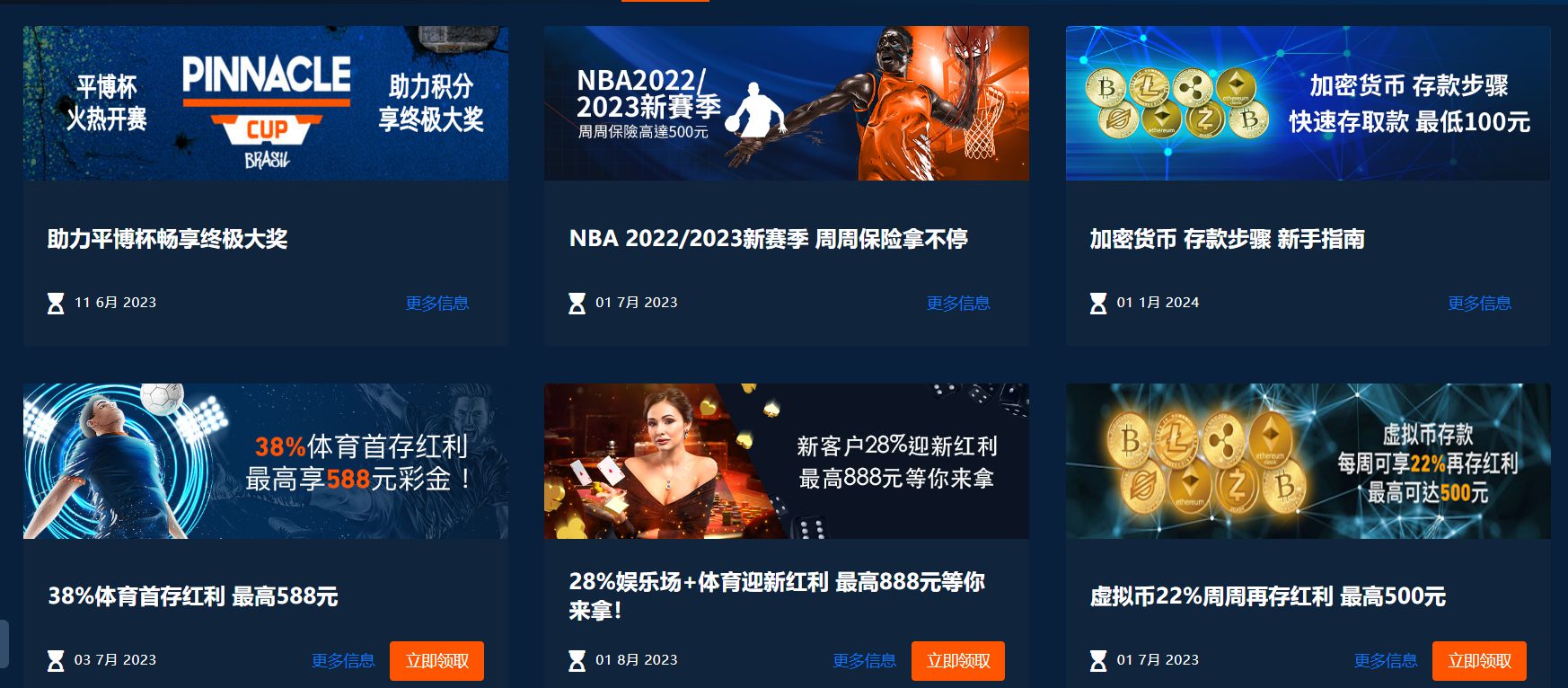Image resolution: width=1568 pixels, height=688 pixels.
Task: Open the NBA 2022/2023新赛季 banner
Action: coord(786,103)
